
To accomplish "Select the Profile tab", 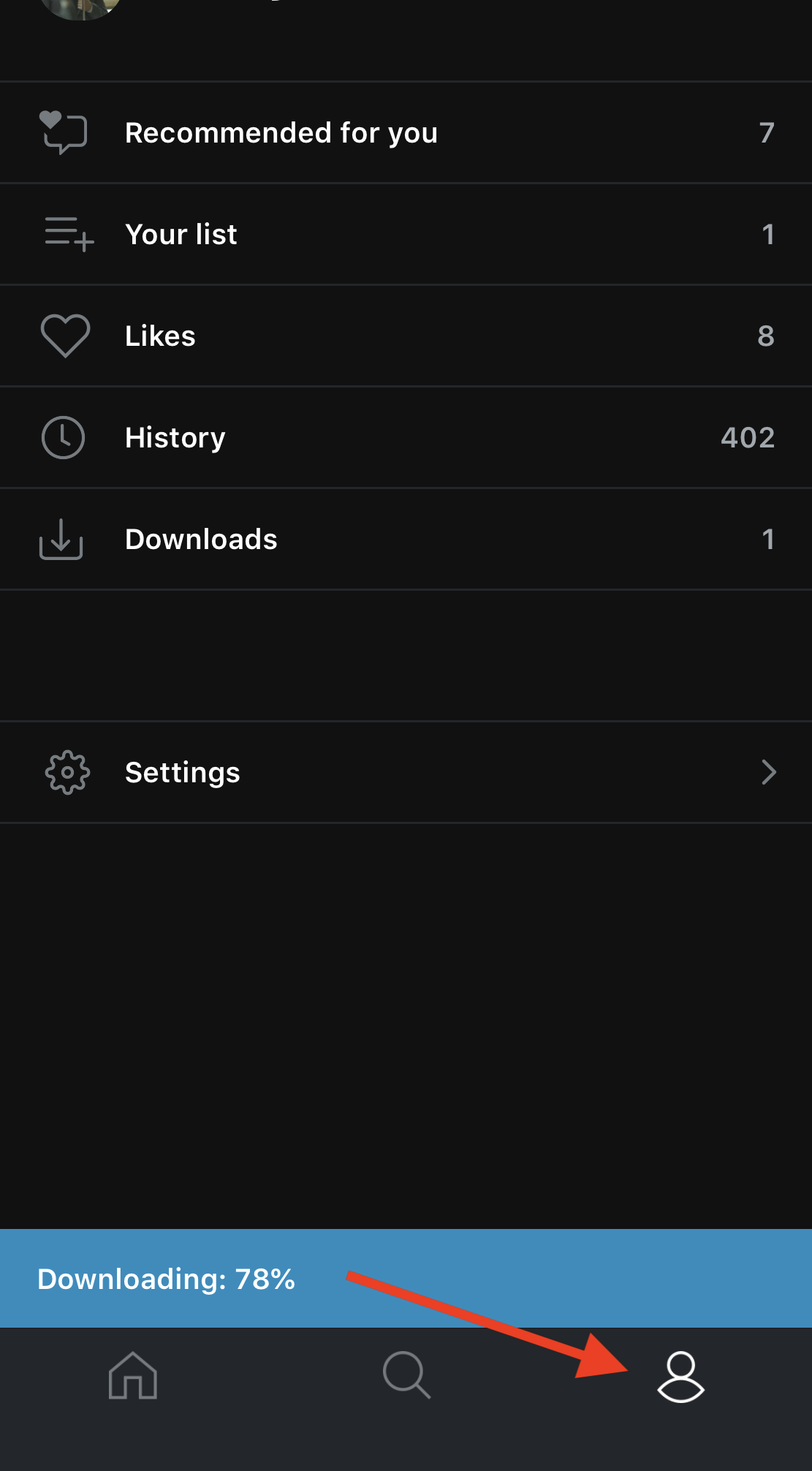I will click(x=680, y=1377).
